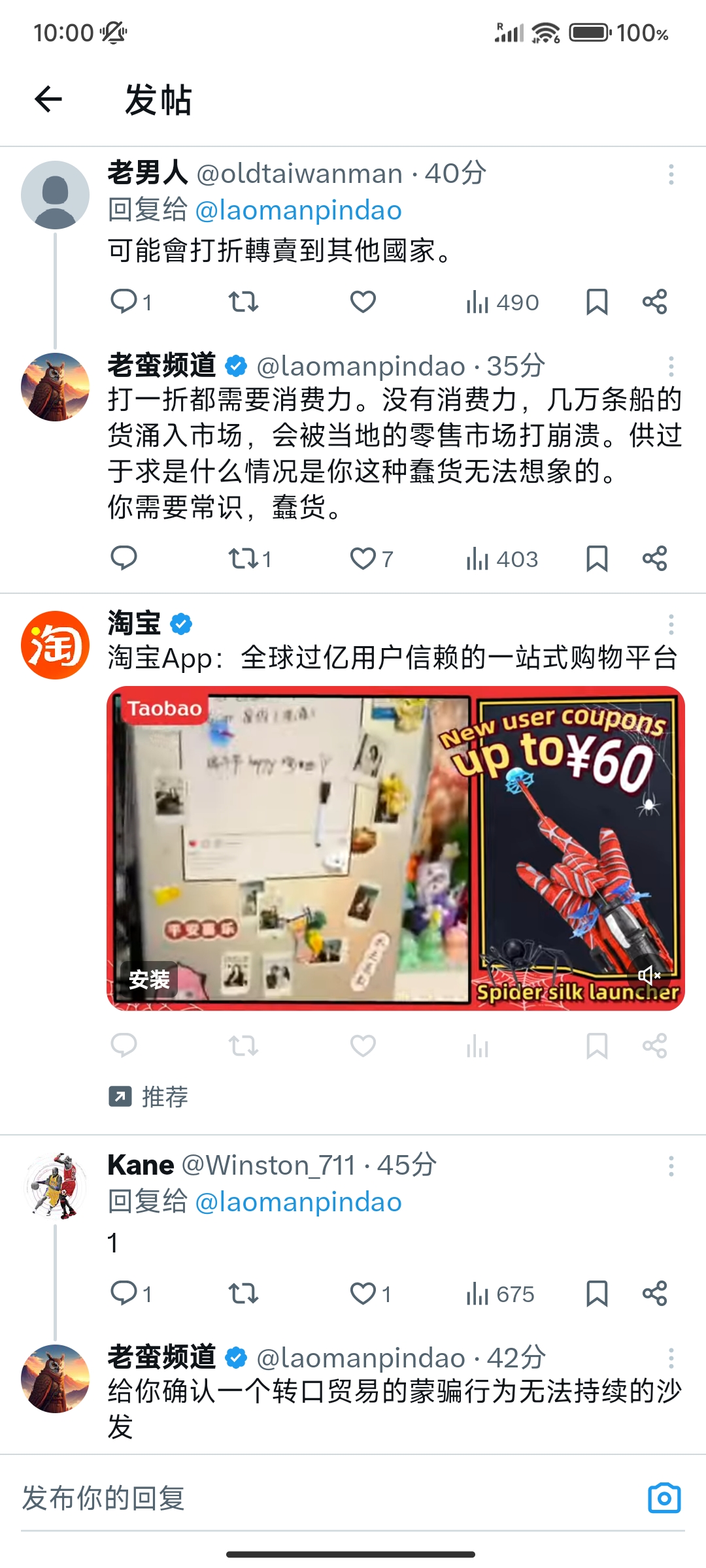
Task: Tap 安装 button on the Taobao ad
Action: click(149, 979)
